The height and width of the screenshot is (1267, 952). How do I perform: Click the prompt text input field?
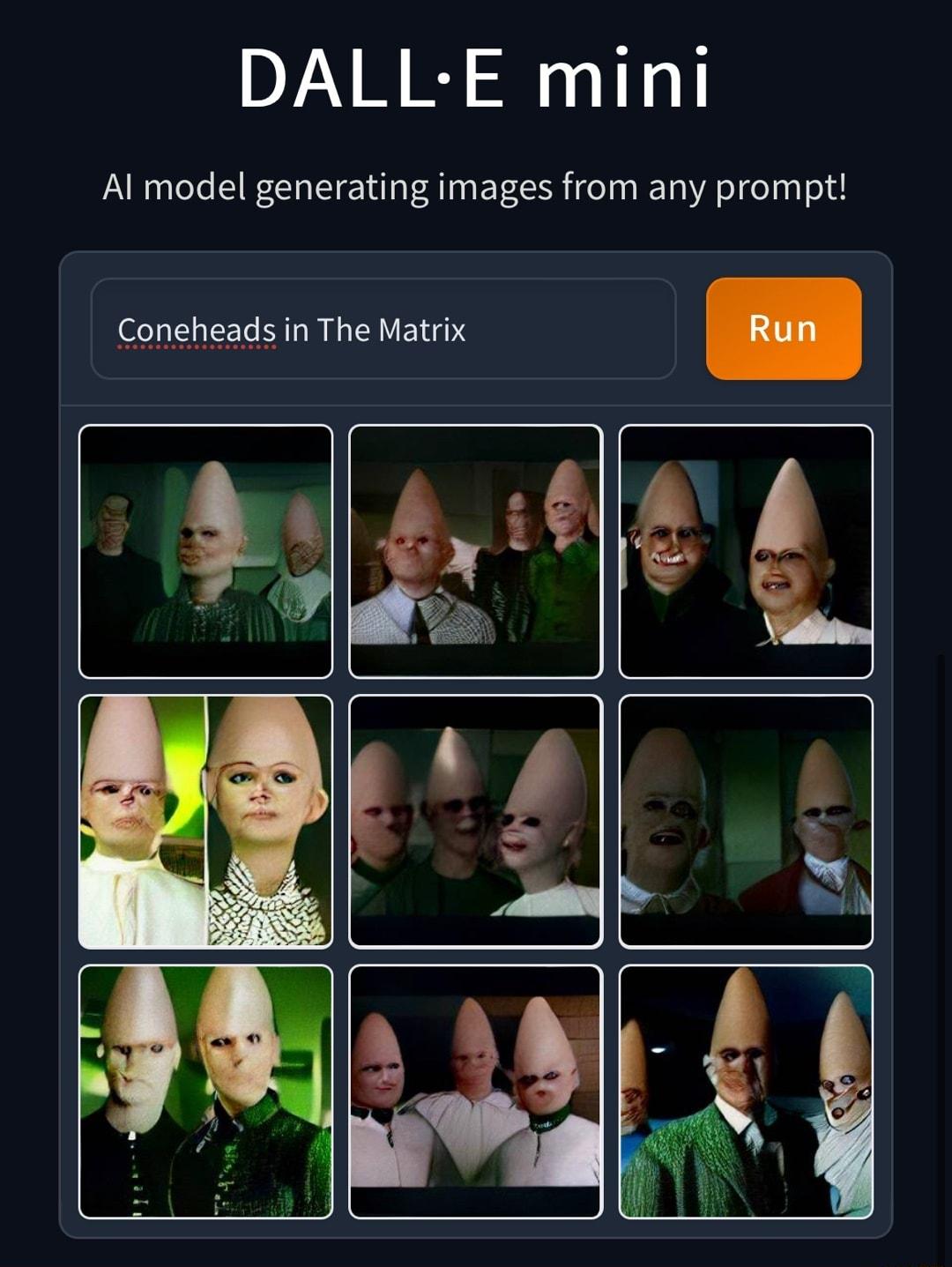[383, 329]
